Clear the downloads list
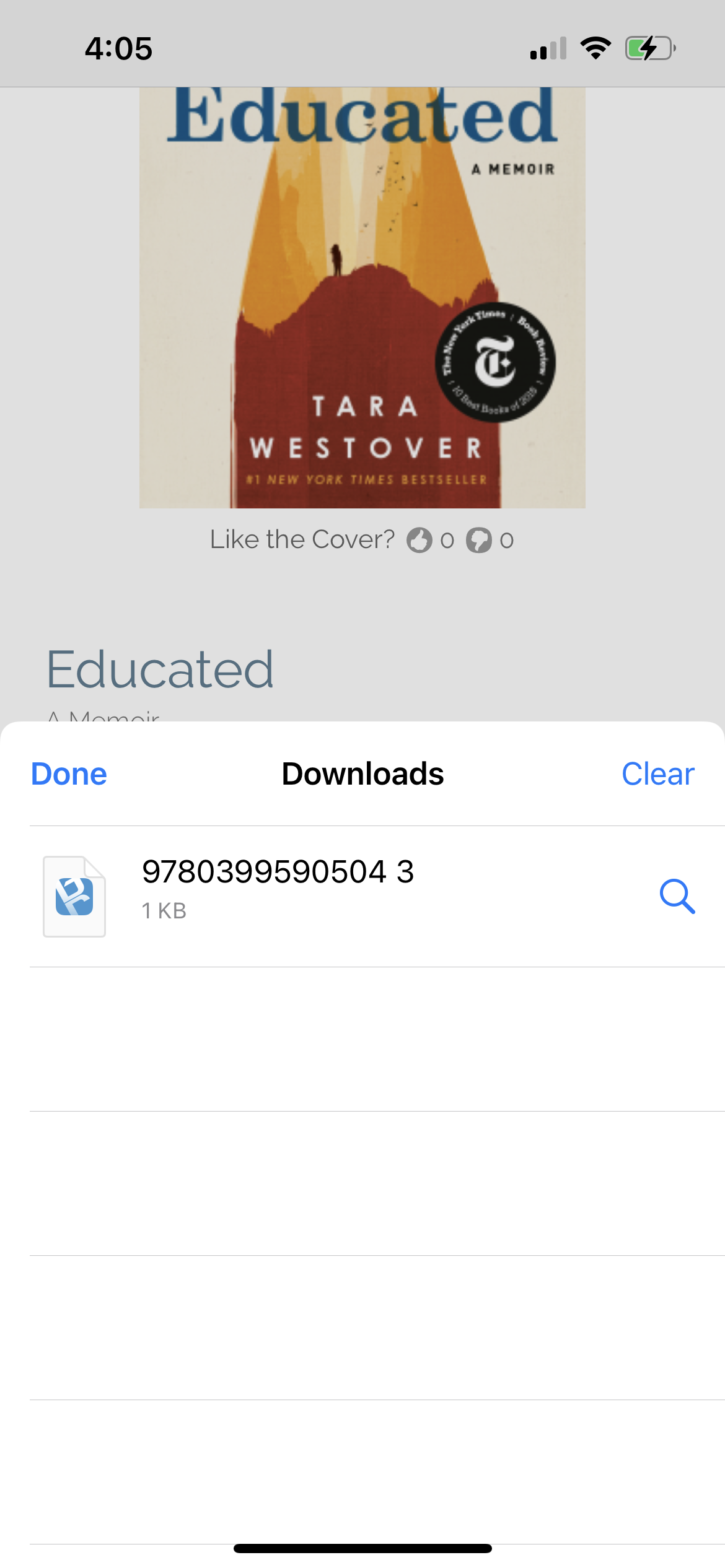 (x=657, y=774)
